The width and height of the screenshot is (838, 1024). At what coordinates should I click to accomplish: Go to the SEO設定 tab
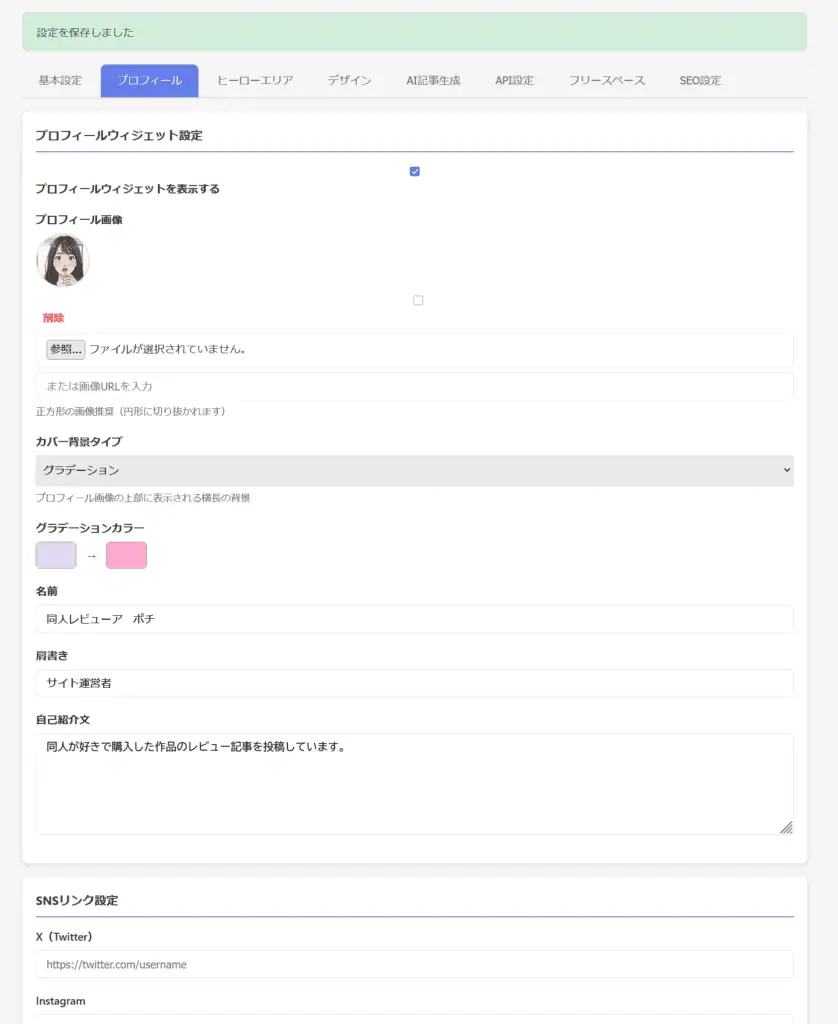coord(700,80)
